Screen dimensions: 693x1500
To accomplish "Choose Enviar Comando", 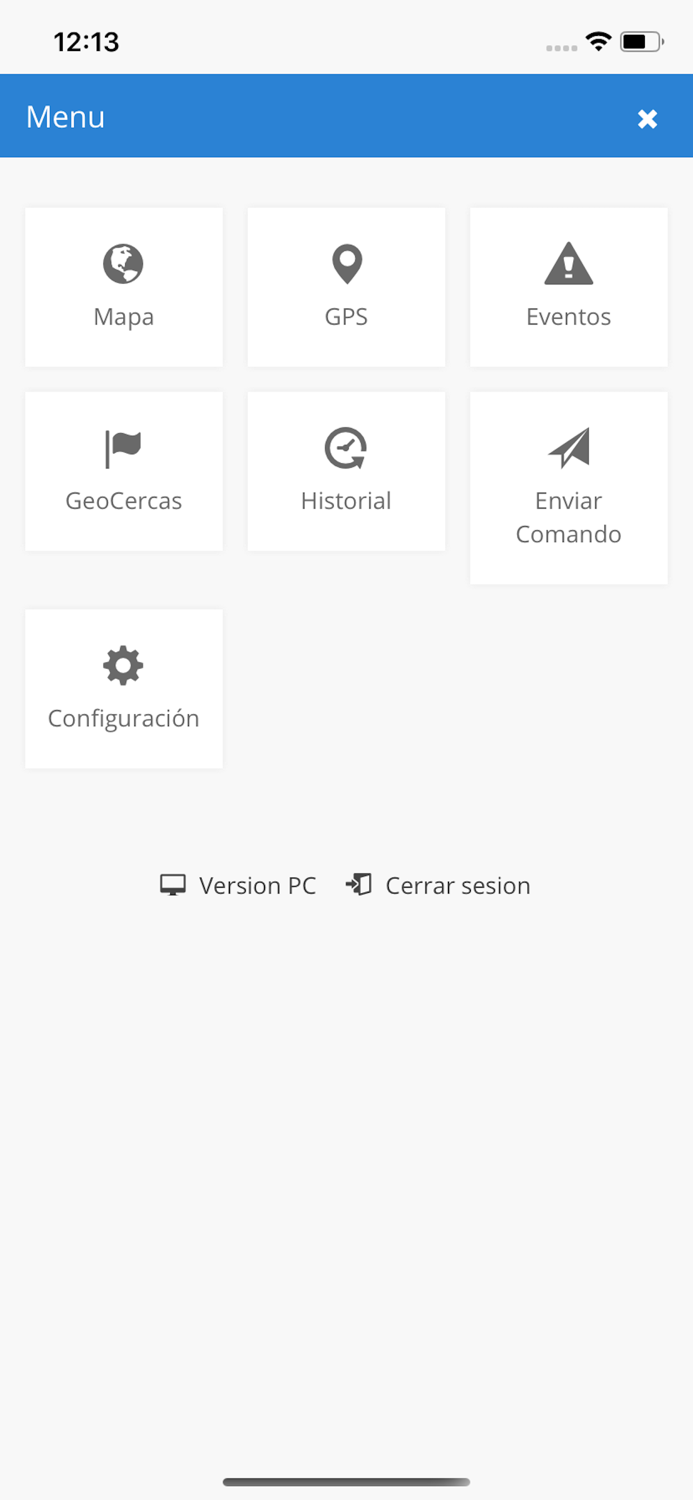I will click(568, 488).
